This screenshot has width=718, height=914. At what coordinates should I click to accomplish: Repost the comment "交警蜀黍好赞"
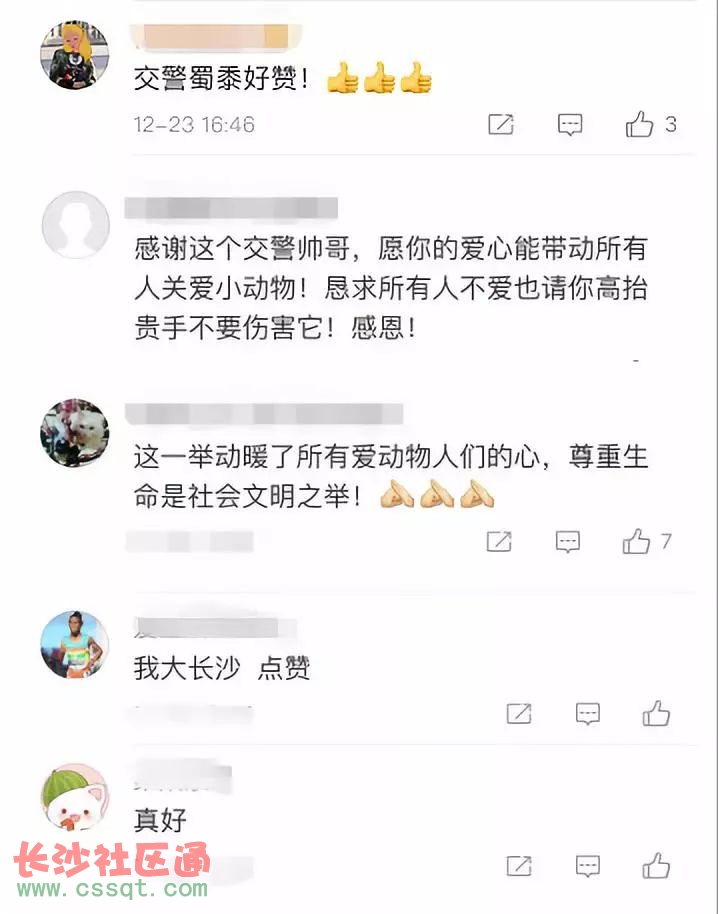pos(500,125)
